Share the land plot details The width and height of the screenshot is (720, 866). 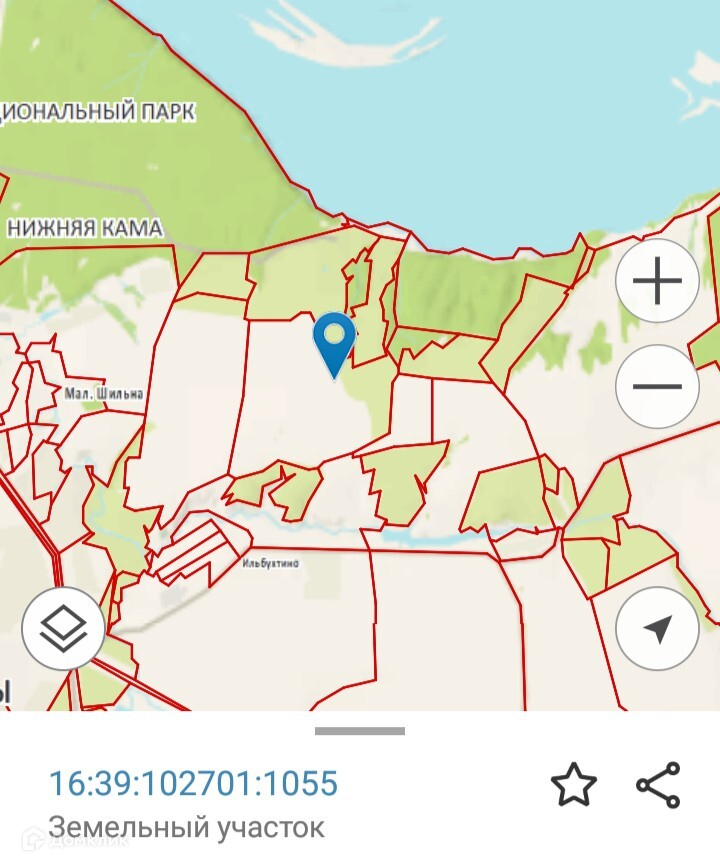point(658,786)
